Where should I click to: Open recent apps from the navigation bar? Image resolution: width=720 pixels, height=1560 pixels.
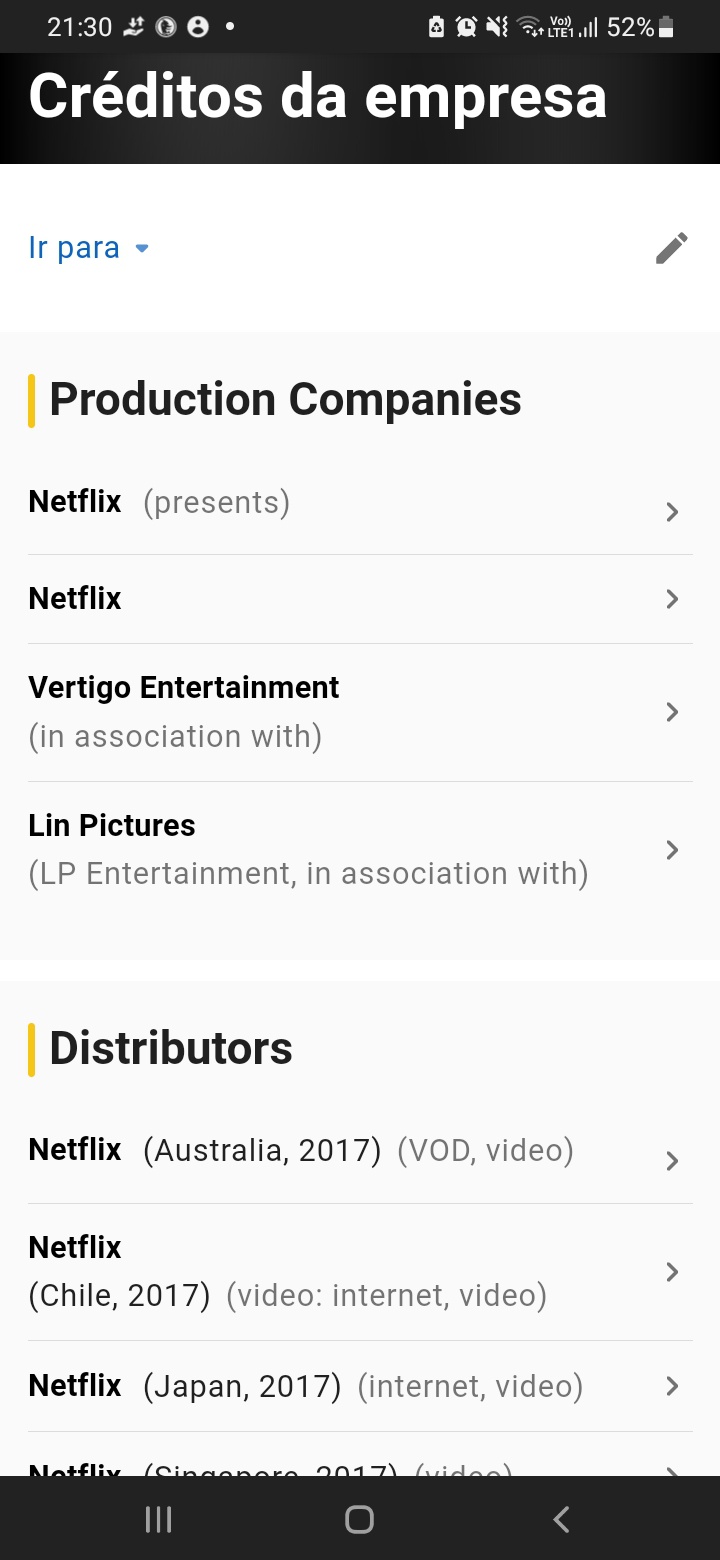point(159,1520)
